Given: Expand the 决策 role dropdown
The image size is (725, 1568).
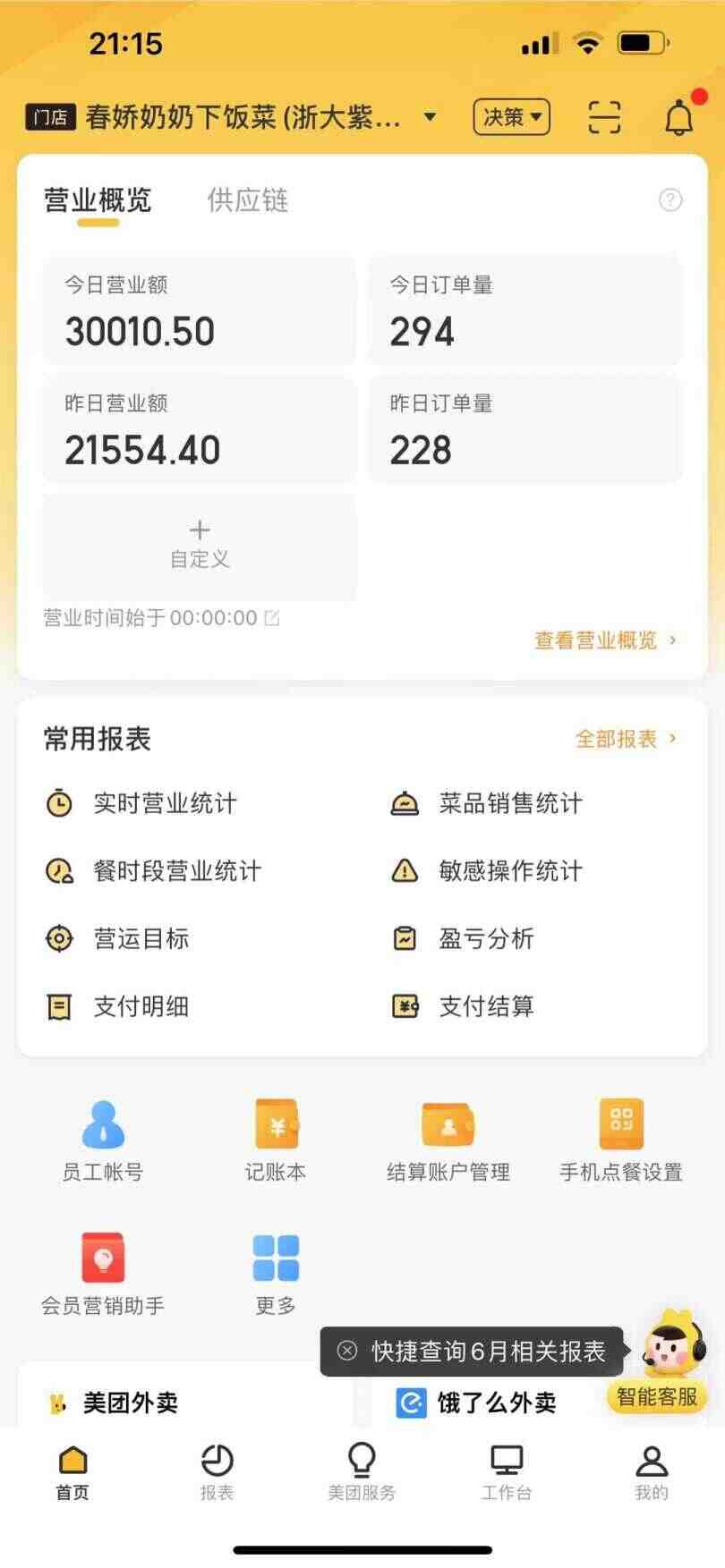Looking at the screenshot, I should tap(511, 117).
